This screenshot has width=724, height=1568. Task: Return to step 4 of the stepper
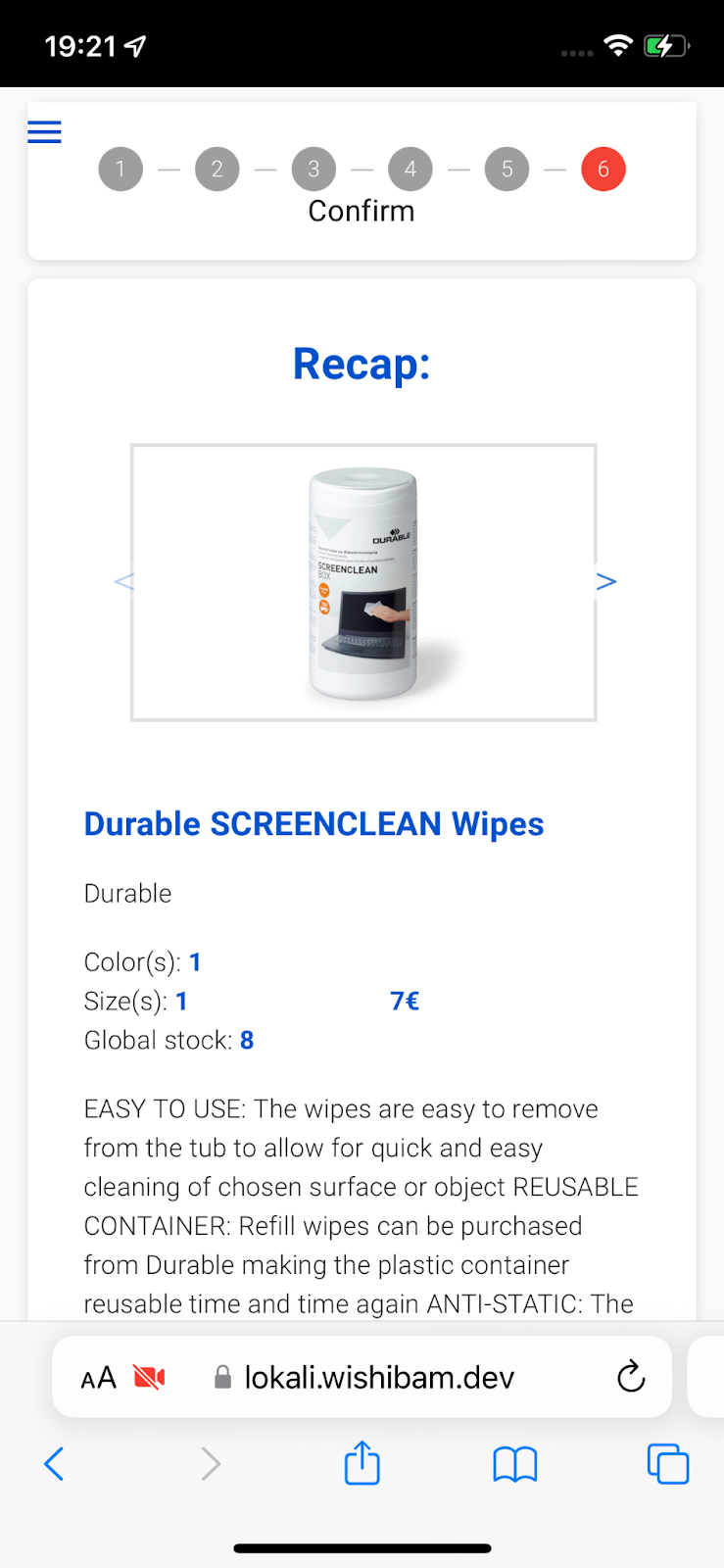(410, 170)
